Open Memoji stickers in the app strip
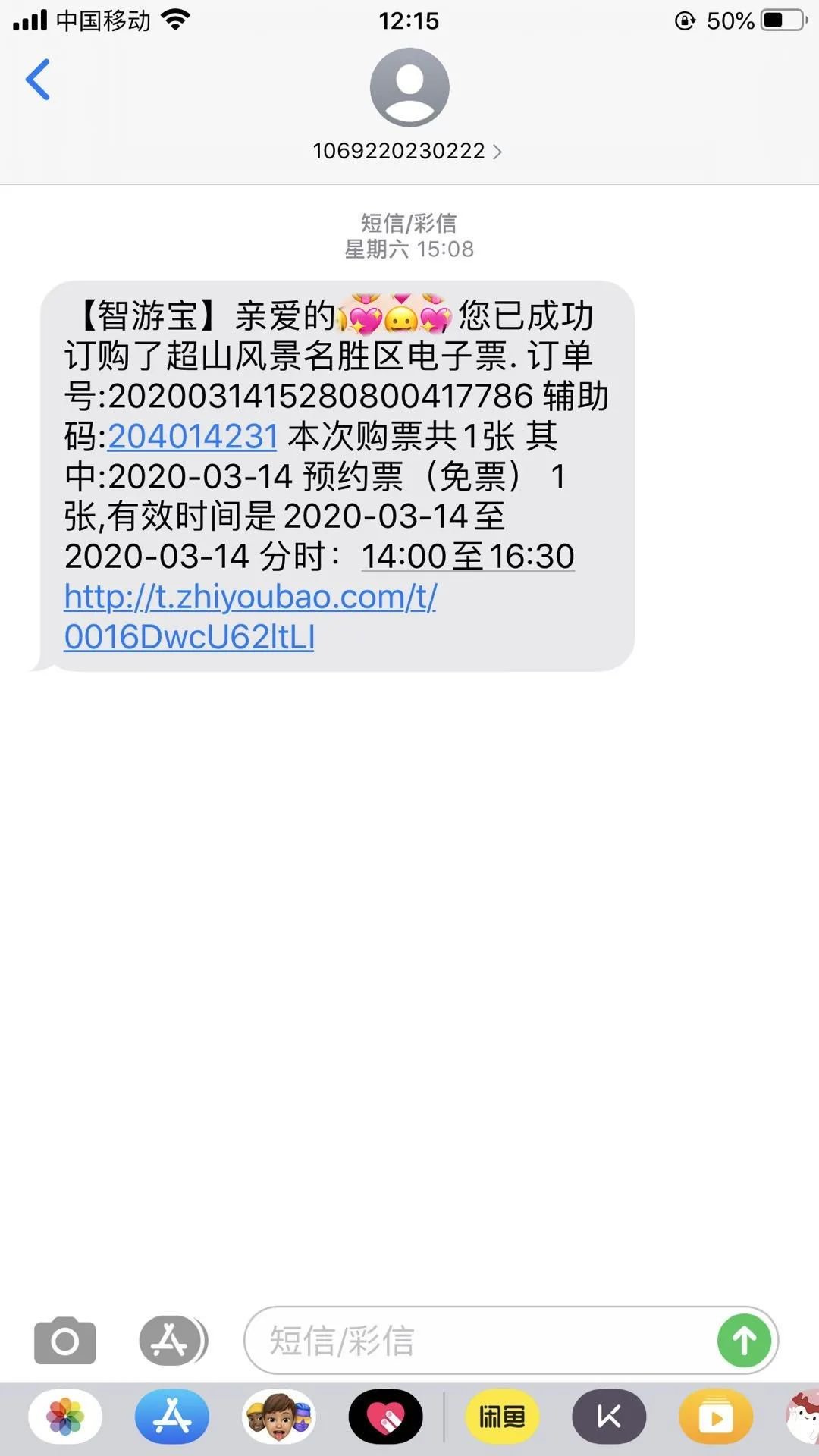This screenshot has height=1456, width=819. [279, 1417]
